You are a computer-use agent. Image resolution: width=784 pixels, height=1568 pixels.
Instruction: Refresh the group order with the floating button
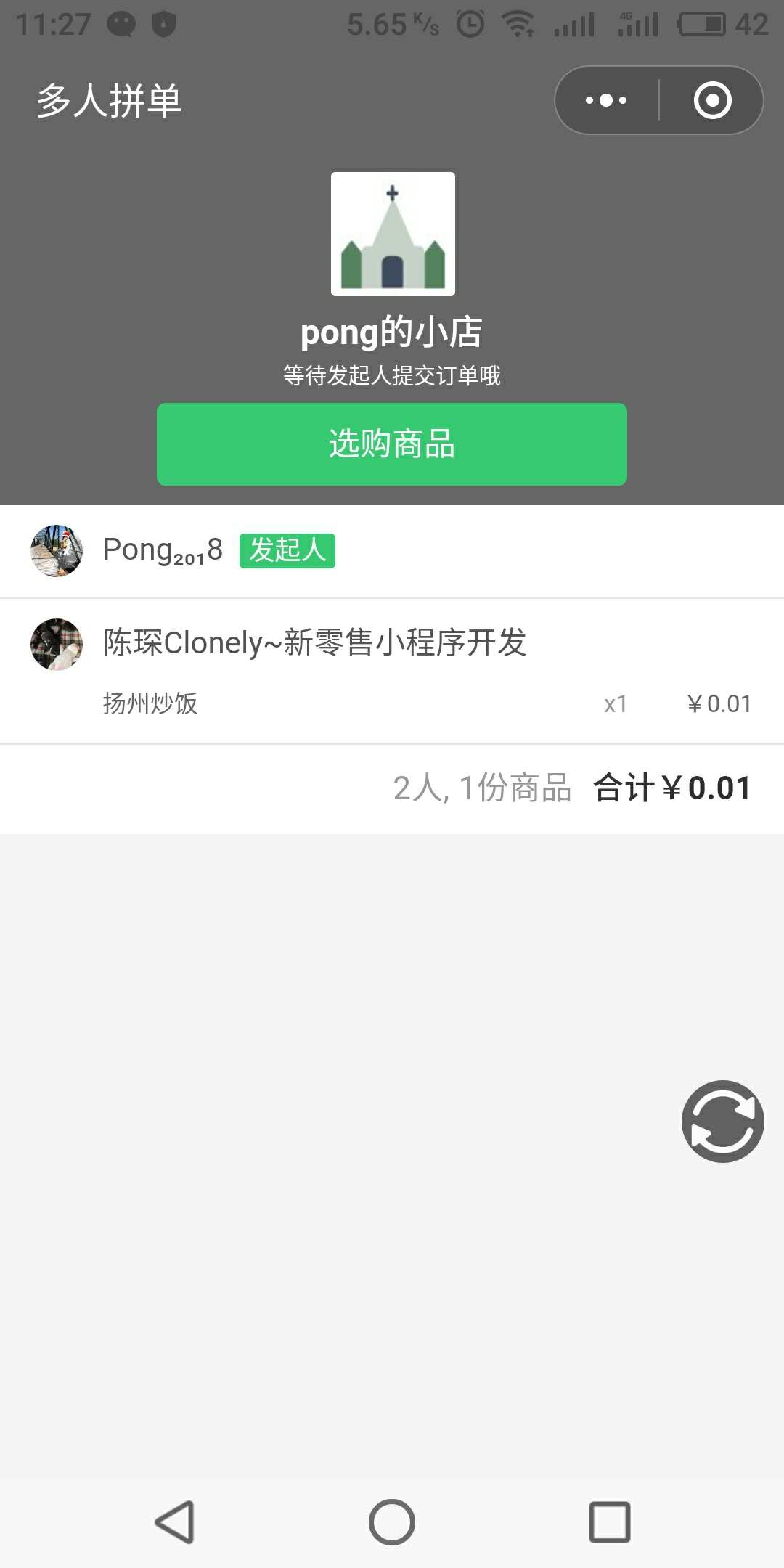pos(722,1122)
